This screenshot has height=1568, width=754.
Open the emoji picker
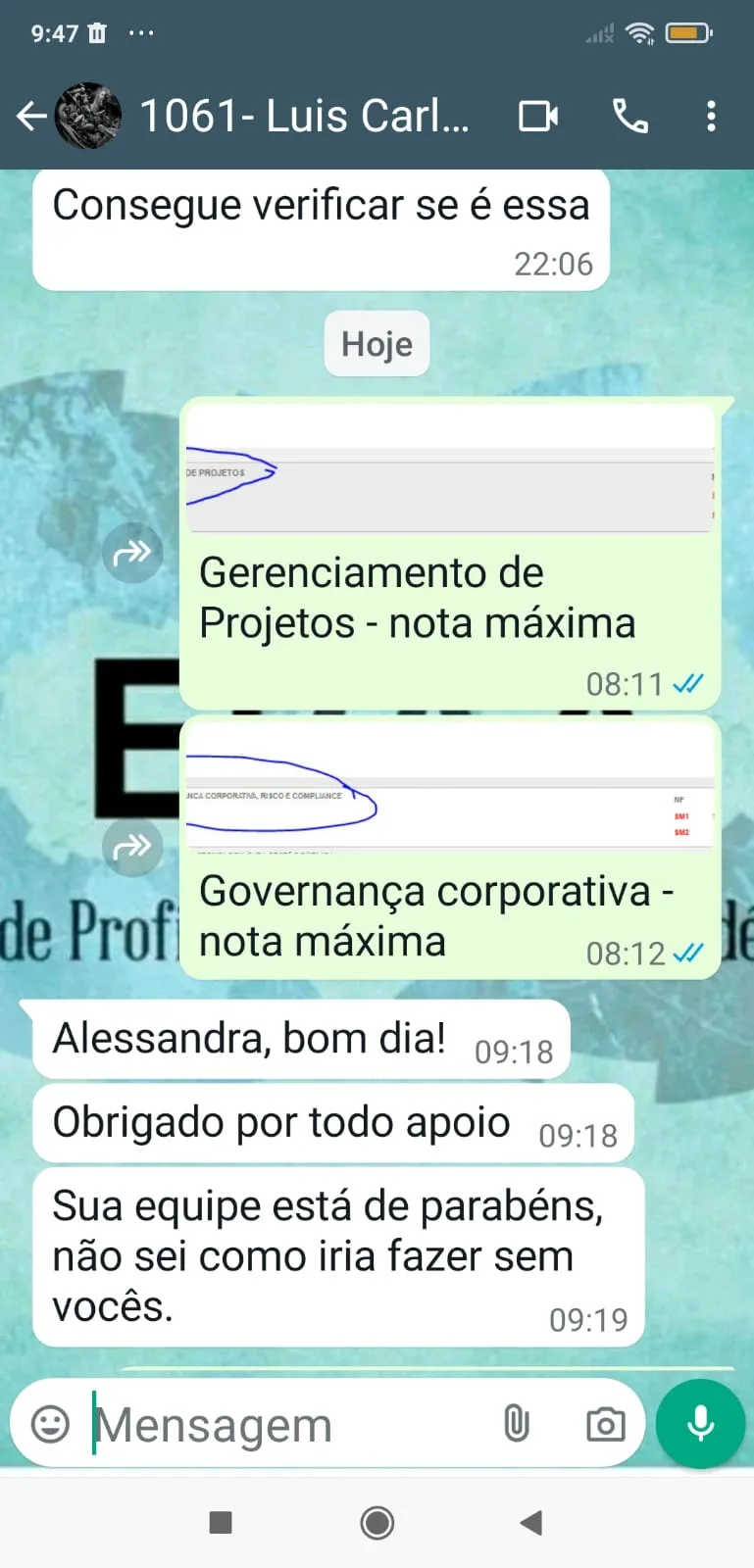point(51,1424)
